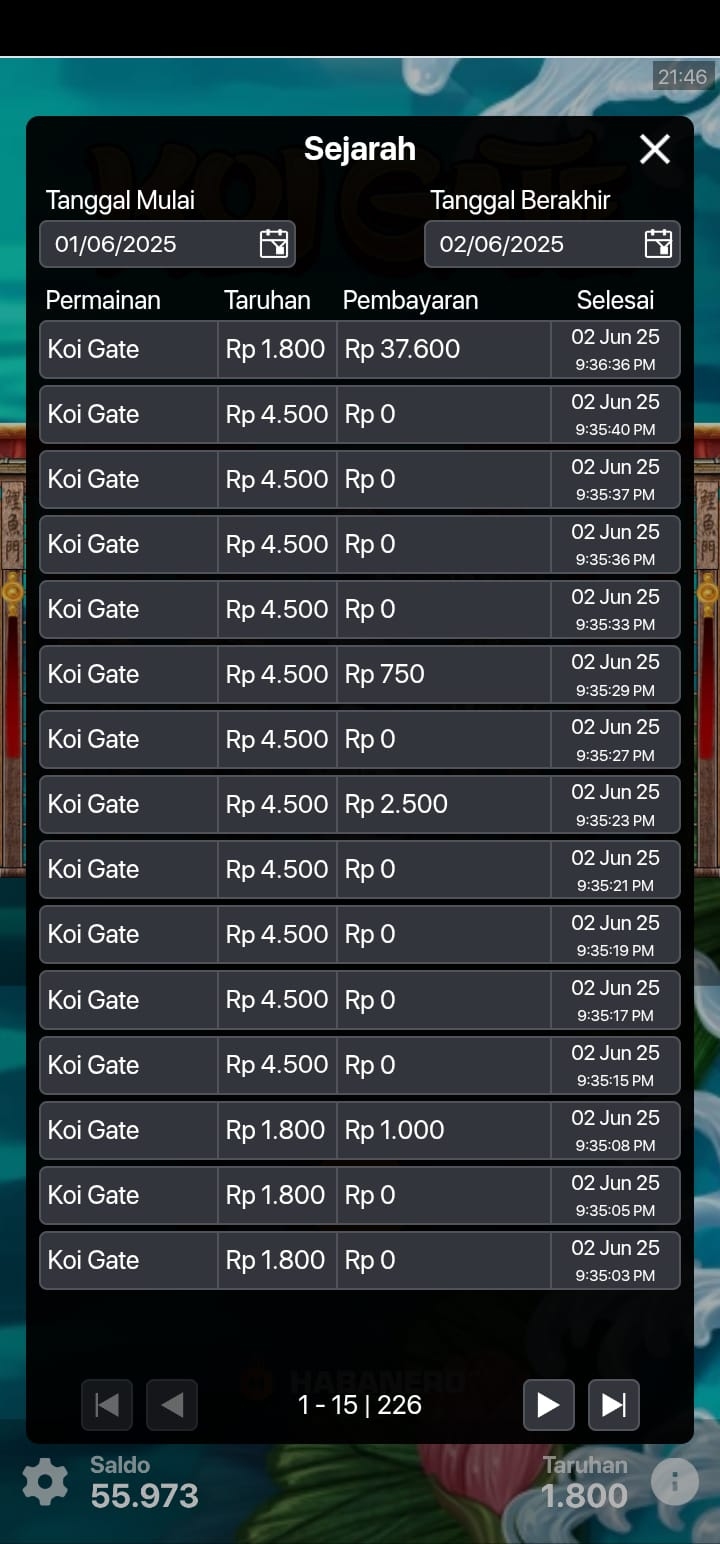Open the settings gear icon
720x1544 pixels.
pos(45,1481)
